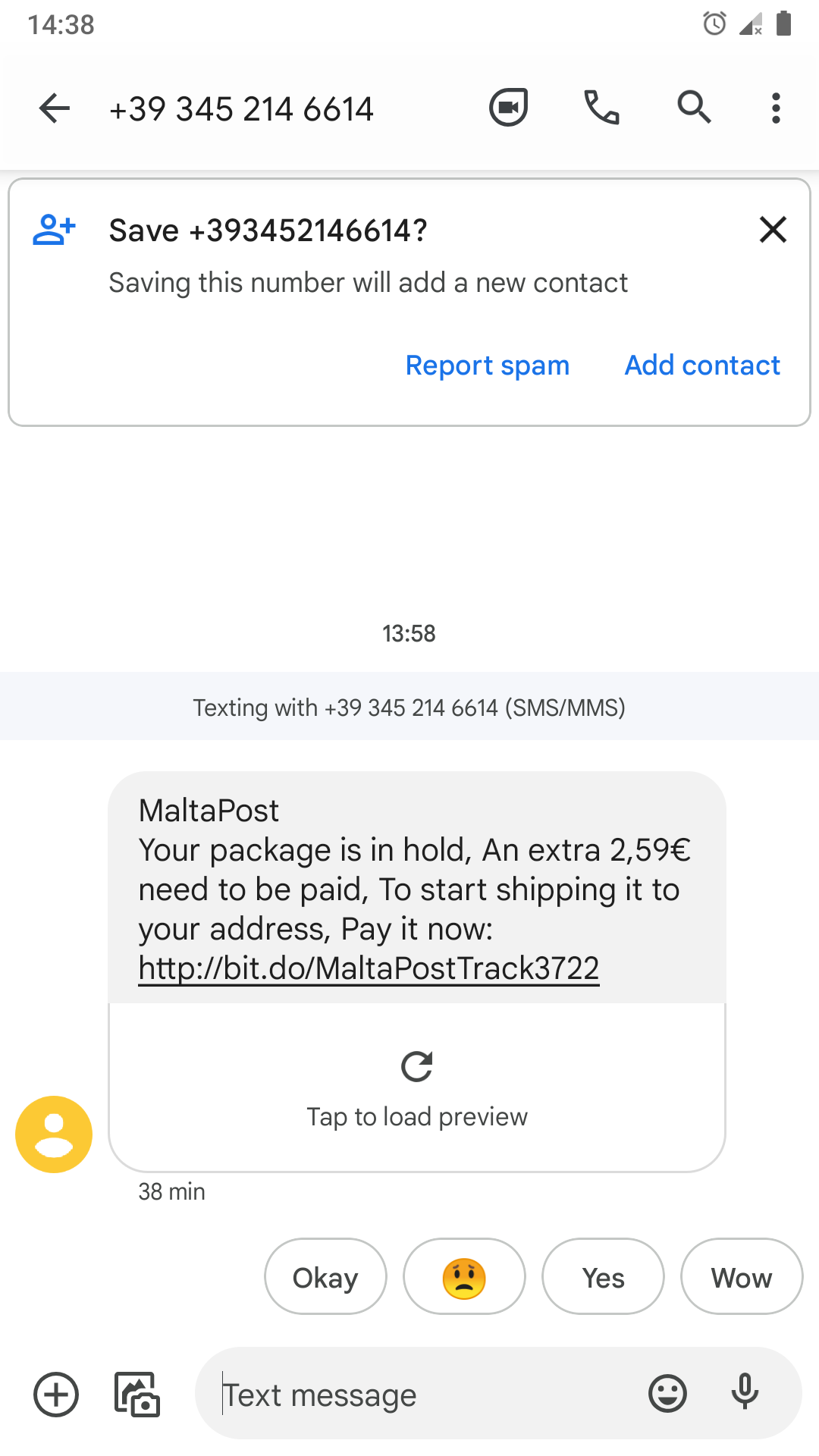The image size is (819, 1456).
Task: Start voice input with the microphone icon
Action: coord(745,1392)
